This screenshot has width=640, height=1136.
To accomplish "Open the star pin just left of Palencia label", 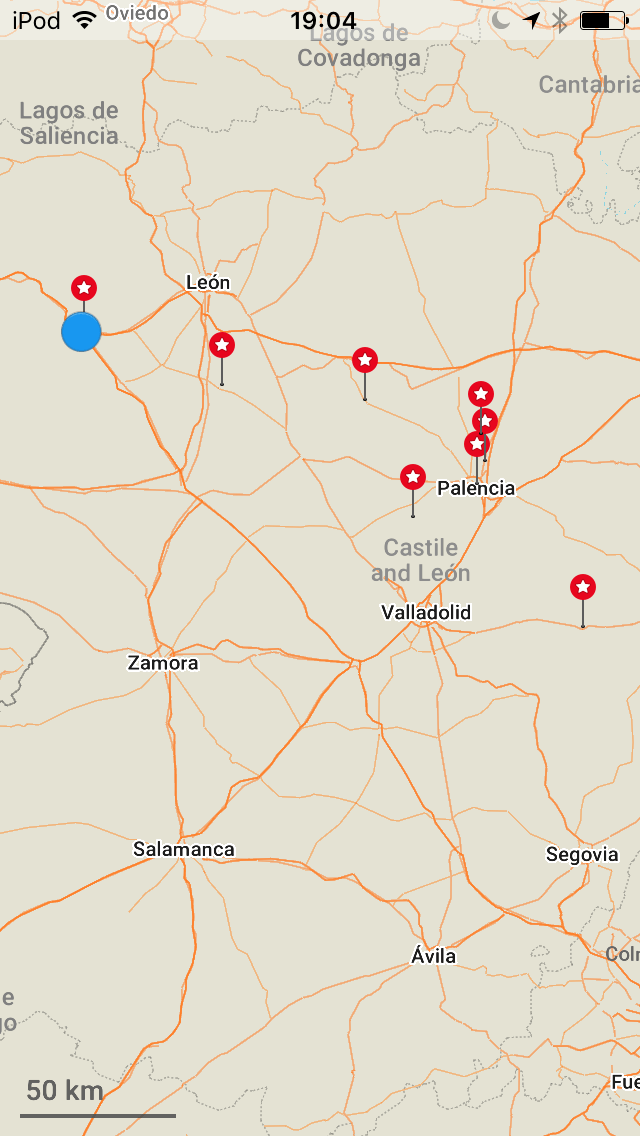I will coord(413,478).
